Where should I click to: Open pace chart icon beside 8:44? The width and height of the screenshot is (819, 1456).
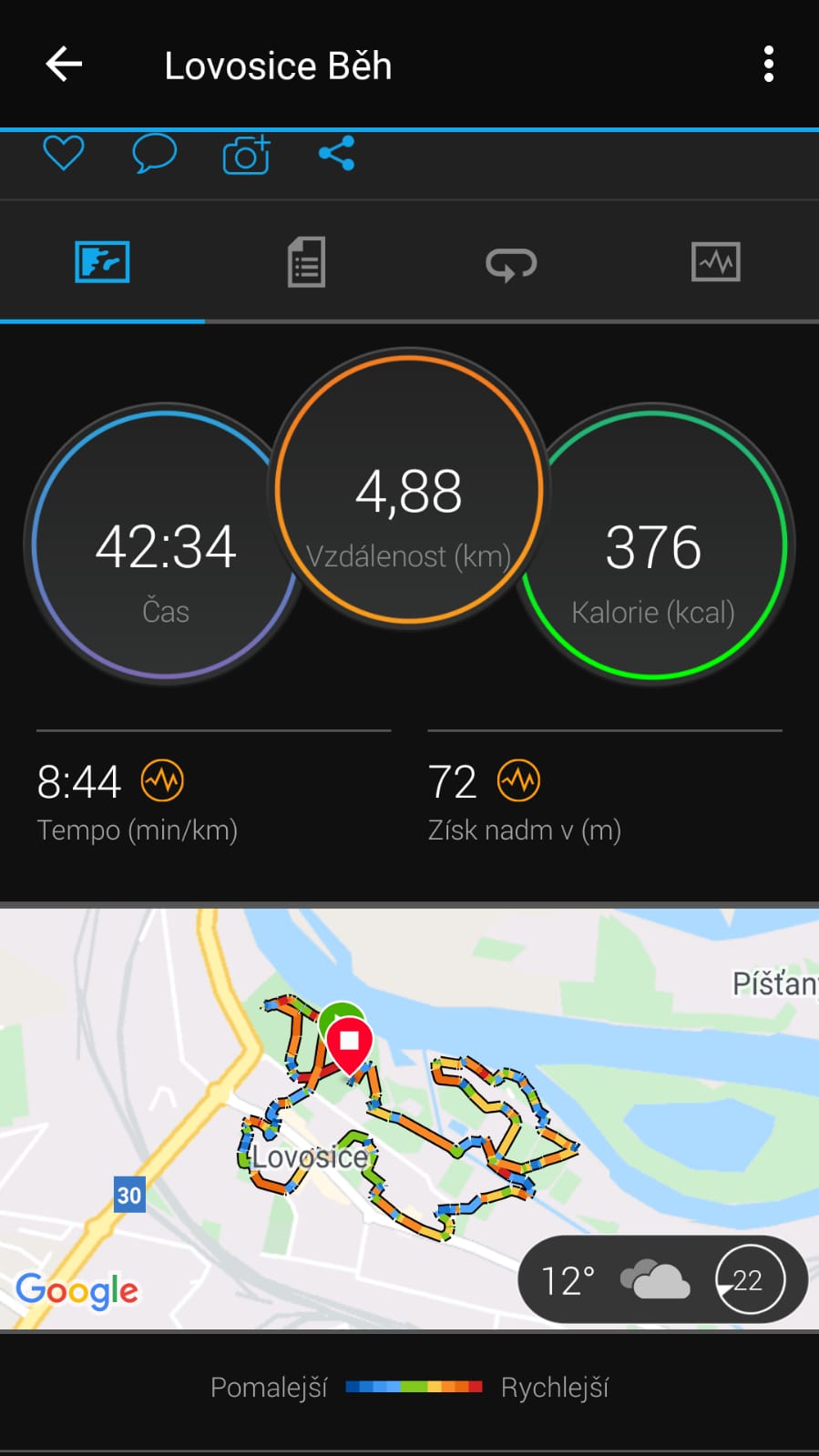click(x=162, y=780)
